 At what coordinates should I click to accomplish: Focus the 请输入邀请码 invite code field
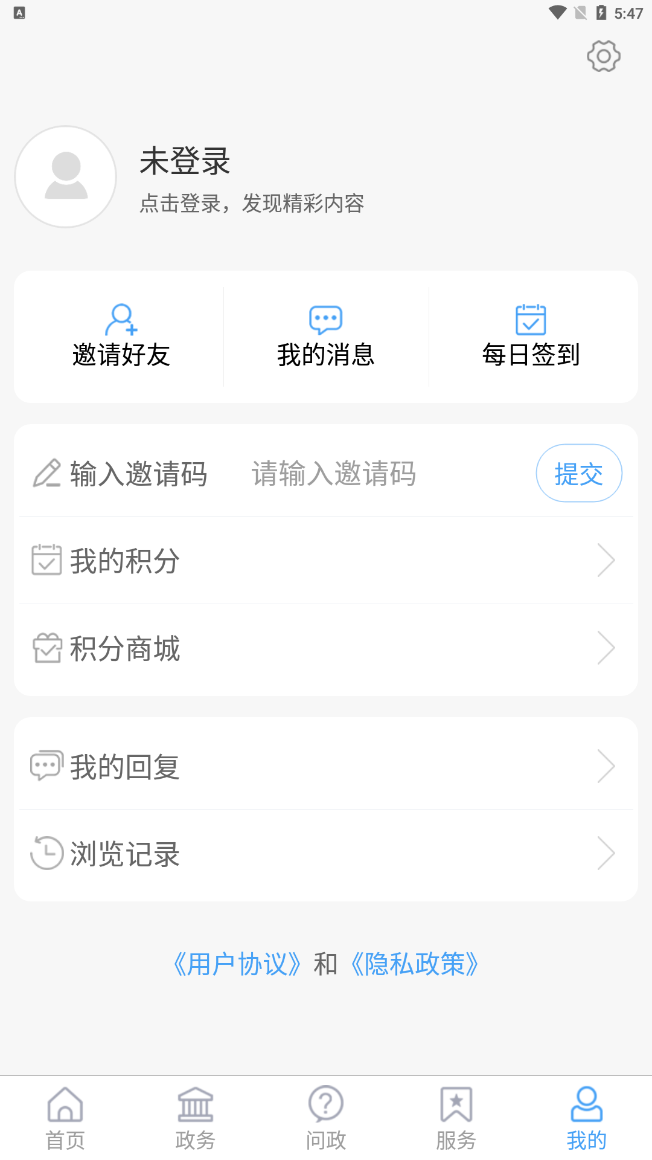pyautogui.click(x=380, y=473)
